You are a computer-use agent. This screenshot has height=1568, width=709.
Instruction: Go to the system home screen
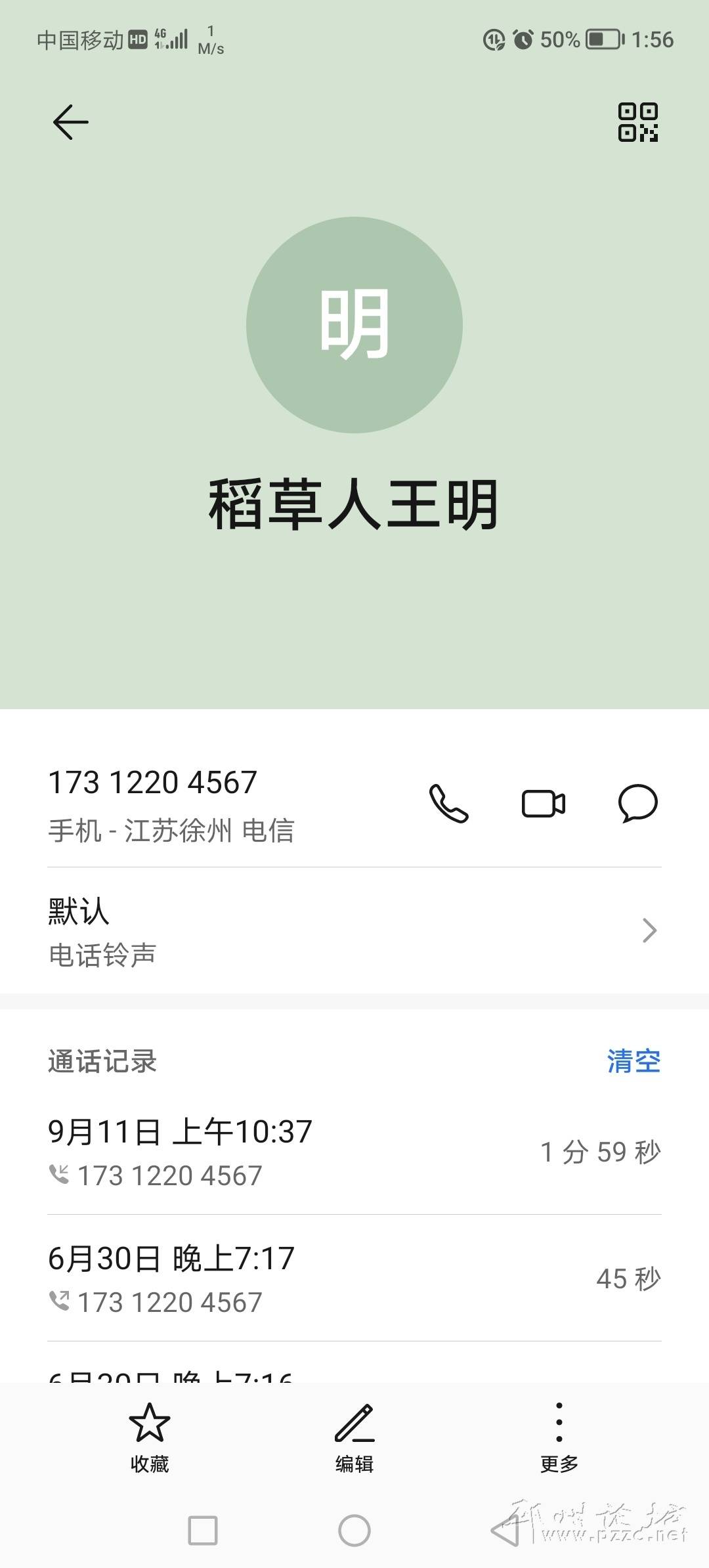click(354, 1531)
